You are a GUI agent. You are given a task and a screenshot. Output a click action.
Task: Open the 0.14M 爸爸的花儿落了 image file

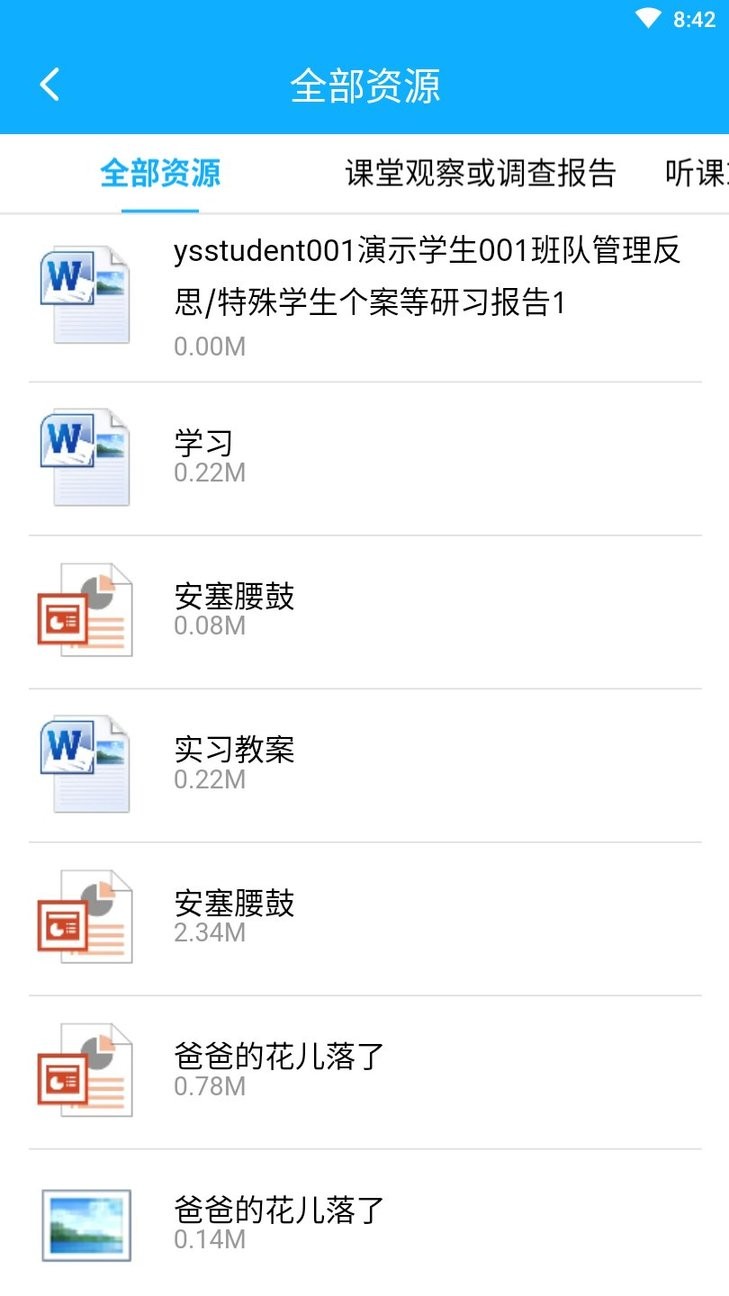click(x=365, y=1224)
